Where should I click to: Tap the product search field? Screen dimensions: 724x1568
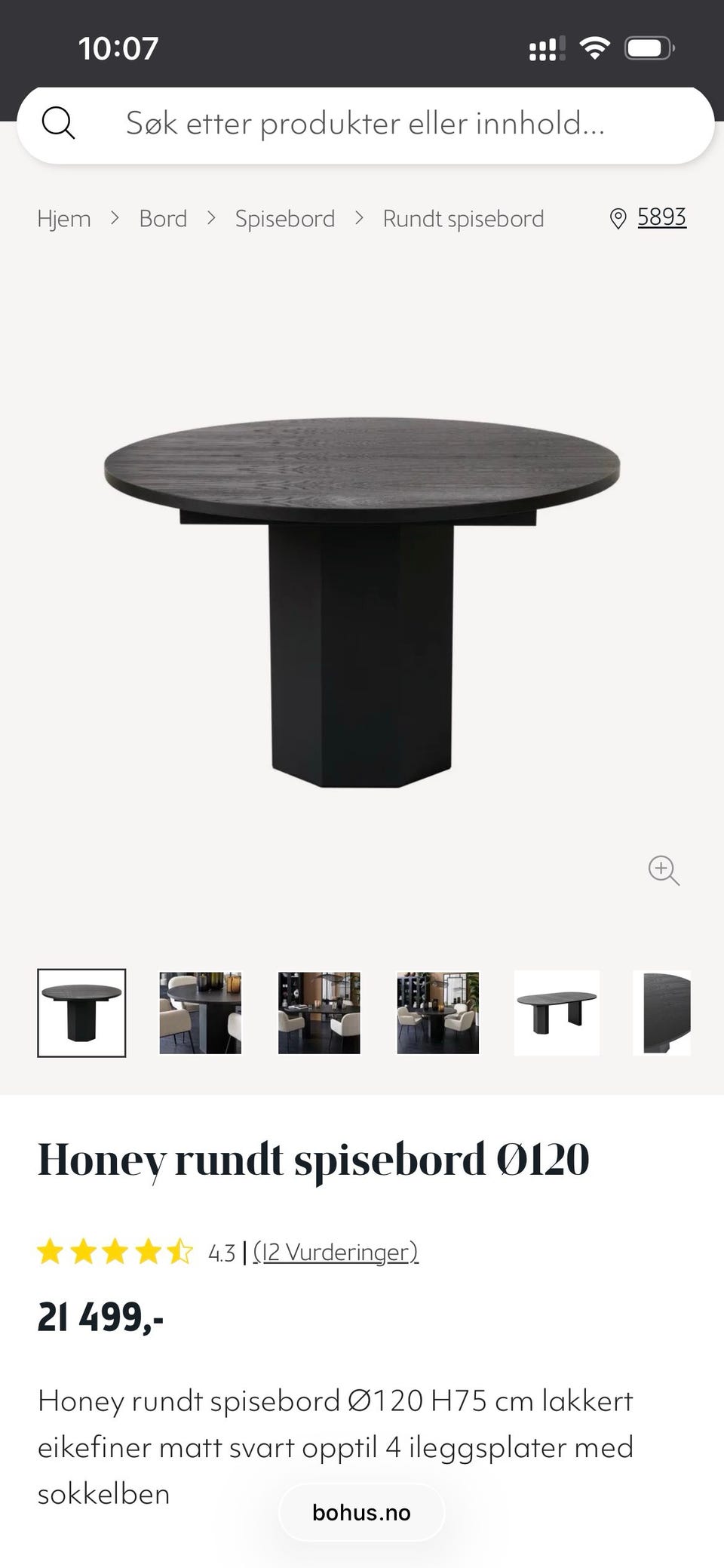pyautogui.click(x=365, y=124)
